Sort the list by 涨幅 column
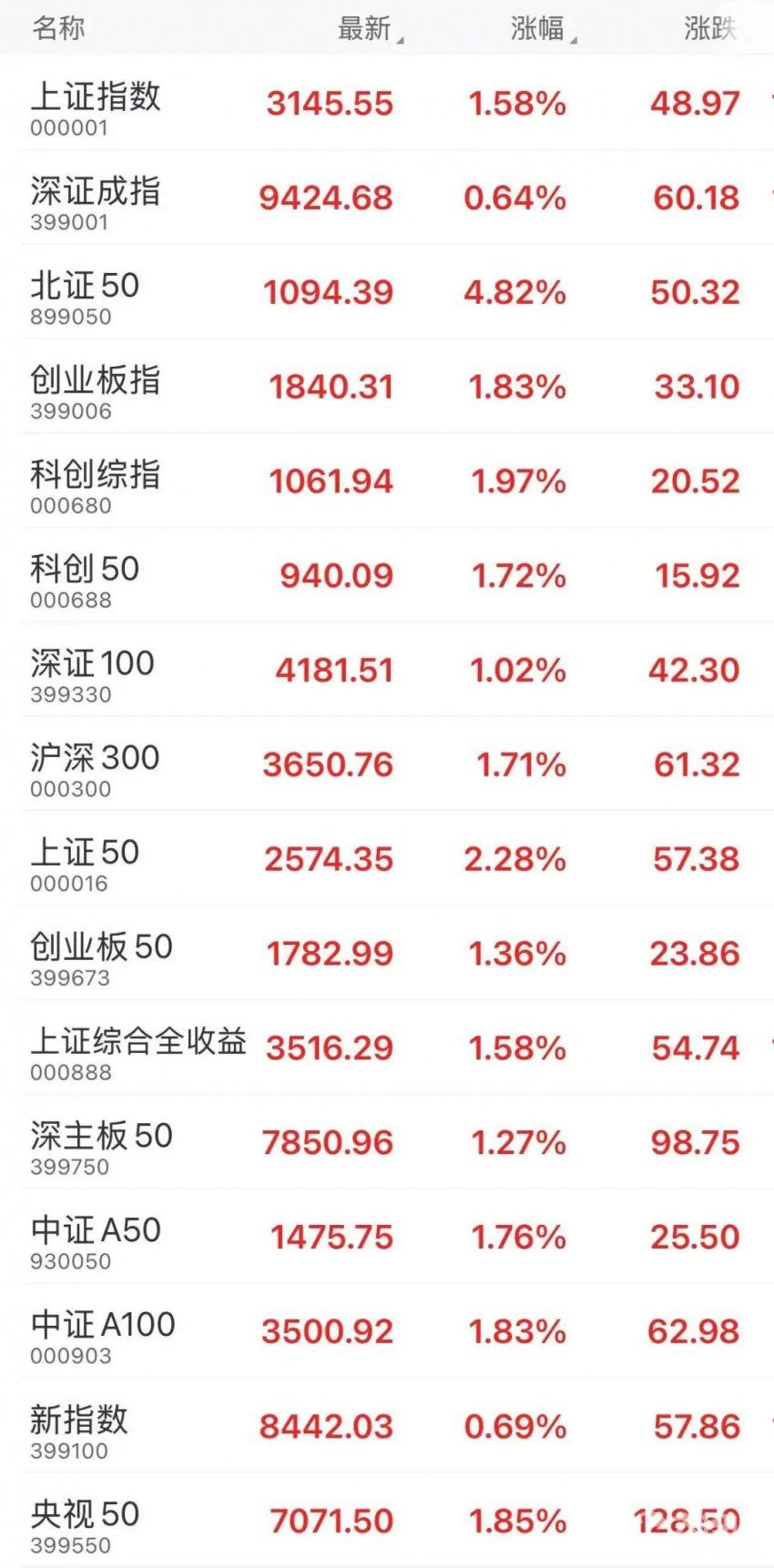774x1568 pixels. pos(543,29)
